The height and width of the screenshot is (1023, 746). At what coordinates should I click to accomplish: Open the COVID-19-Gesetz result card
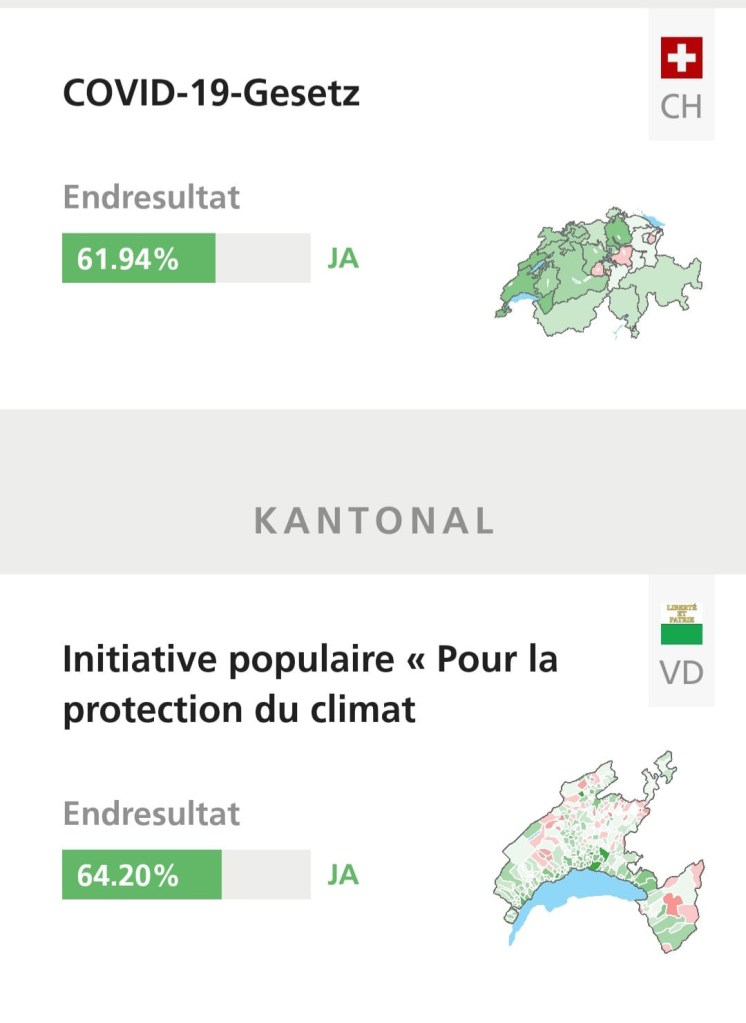point(212,95)
